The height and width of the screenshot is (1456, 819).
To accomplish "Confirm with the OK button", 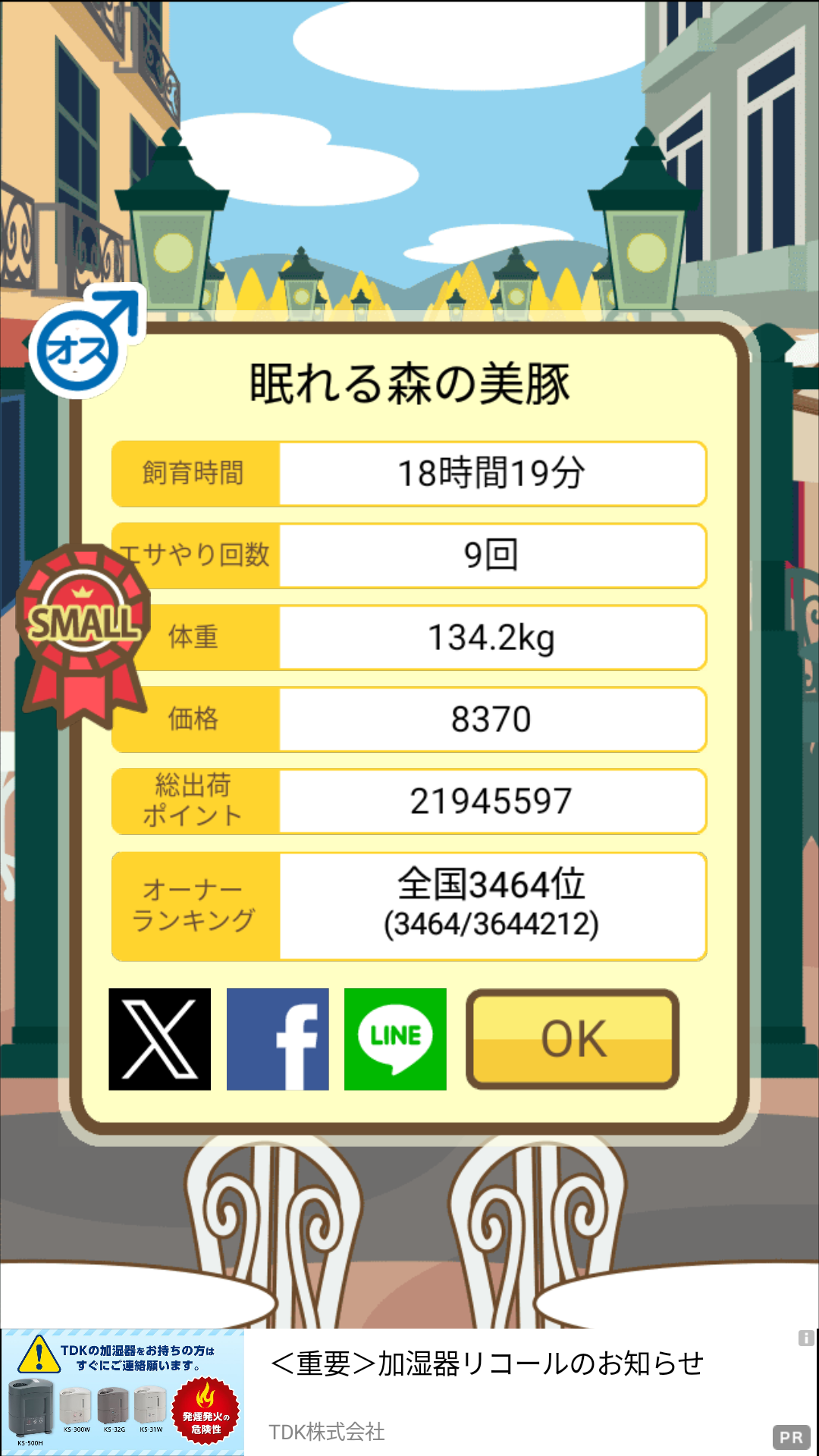I will pos(573,1039).
